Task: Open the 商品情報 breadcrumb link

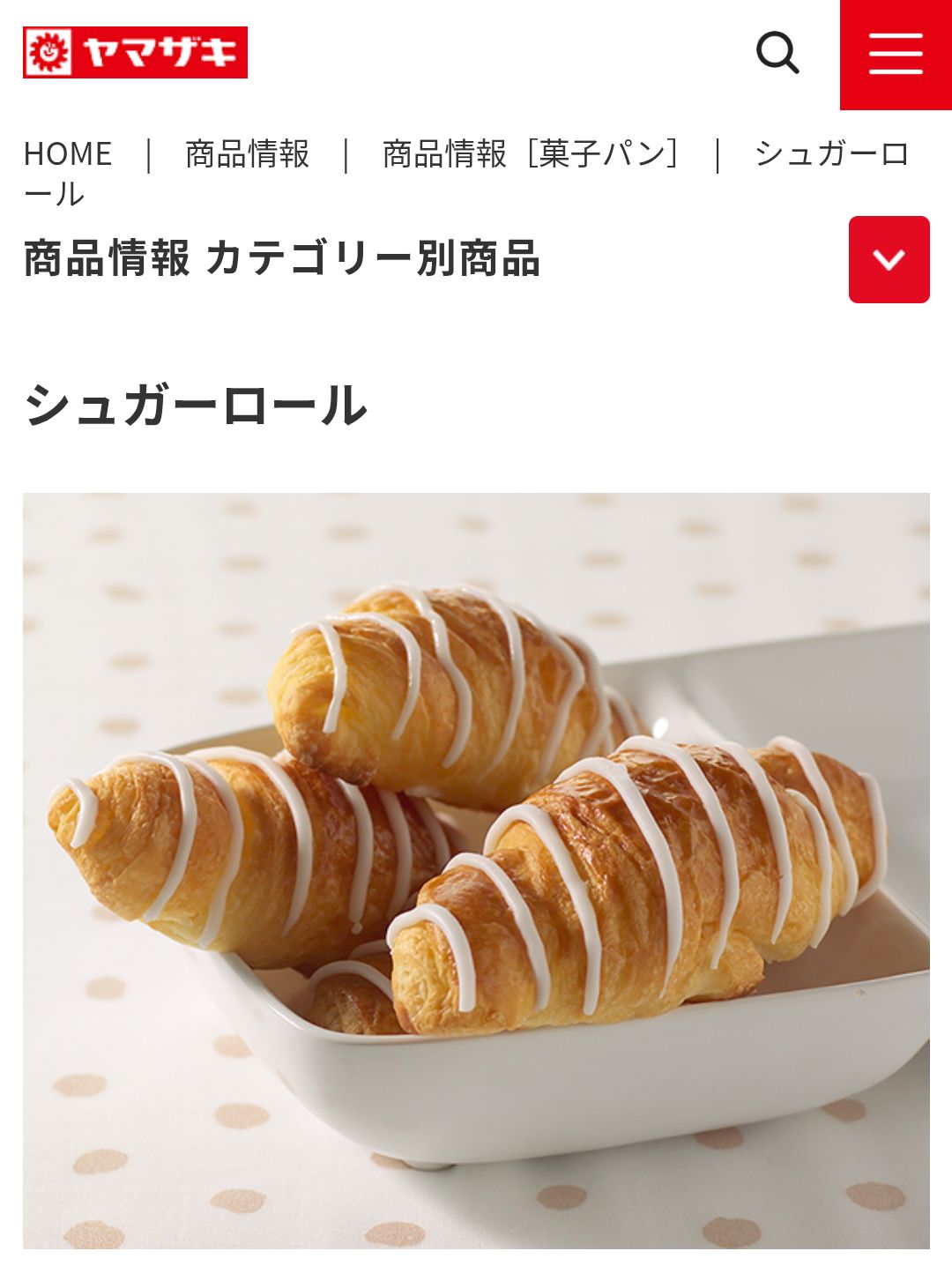Action: [x=247, y=154]
